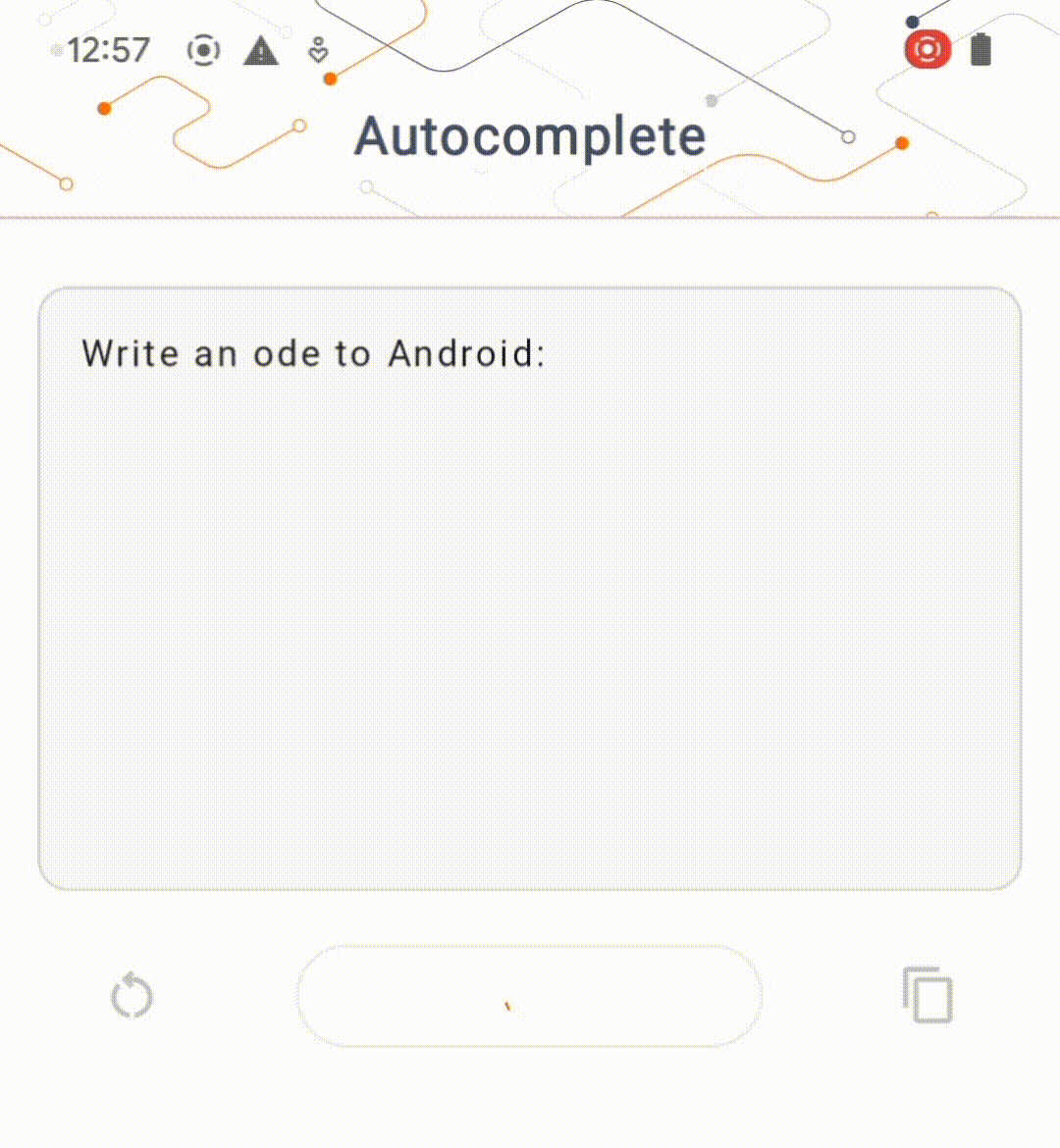Tap the copy text icon
1060x1148 pixels.
(927, 995)
